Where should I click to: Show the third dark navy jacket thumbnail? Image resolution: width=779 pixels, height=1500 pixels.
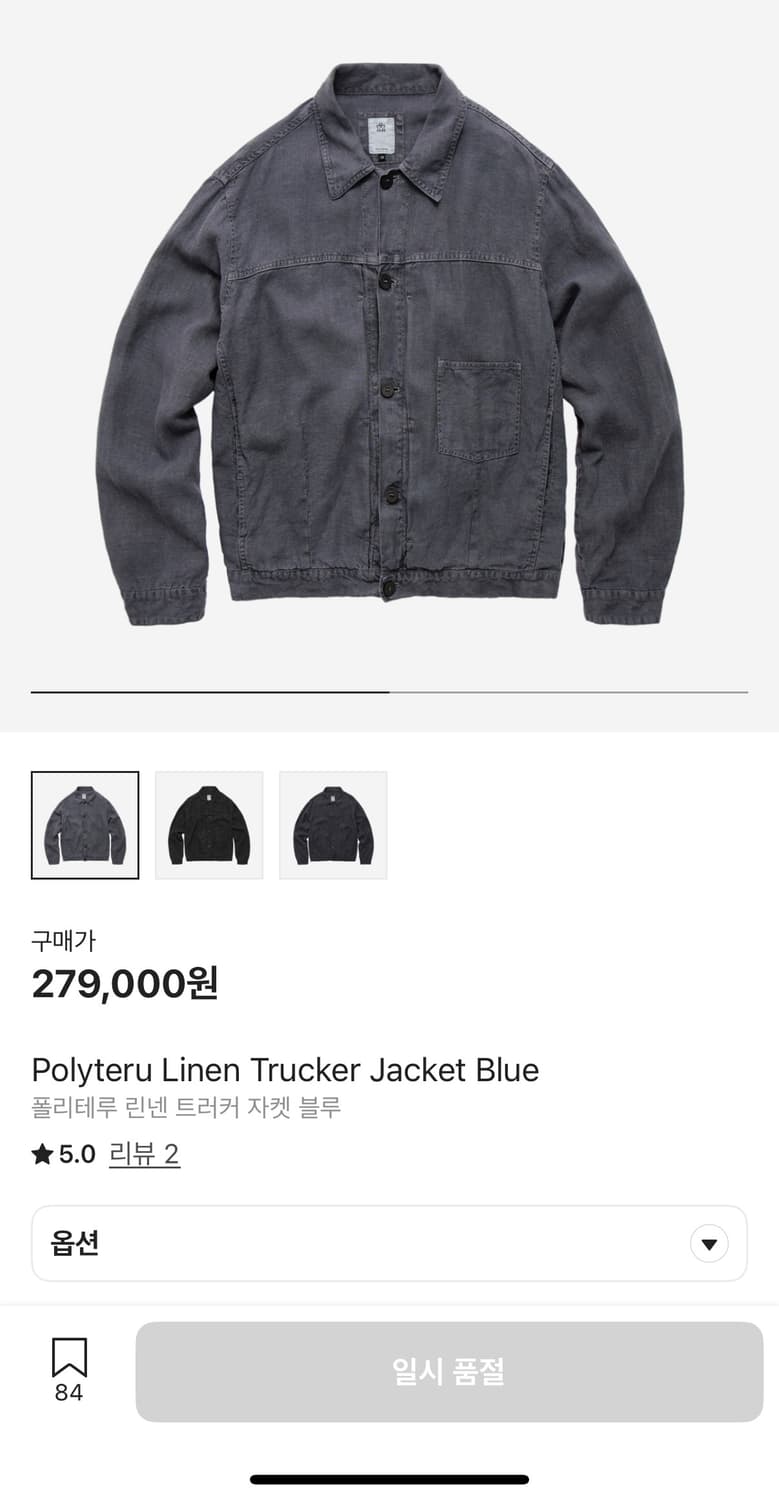click(x=333, y=825)
